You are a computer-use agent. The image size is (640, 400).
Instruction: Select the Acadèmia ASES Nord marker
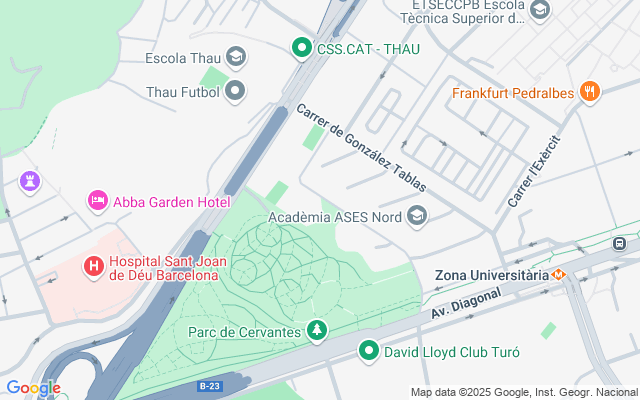coord(417,216)
